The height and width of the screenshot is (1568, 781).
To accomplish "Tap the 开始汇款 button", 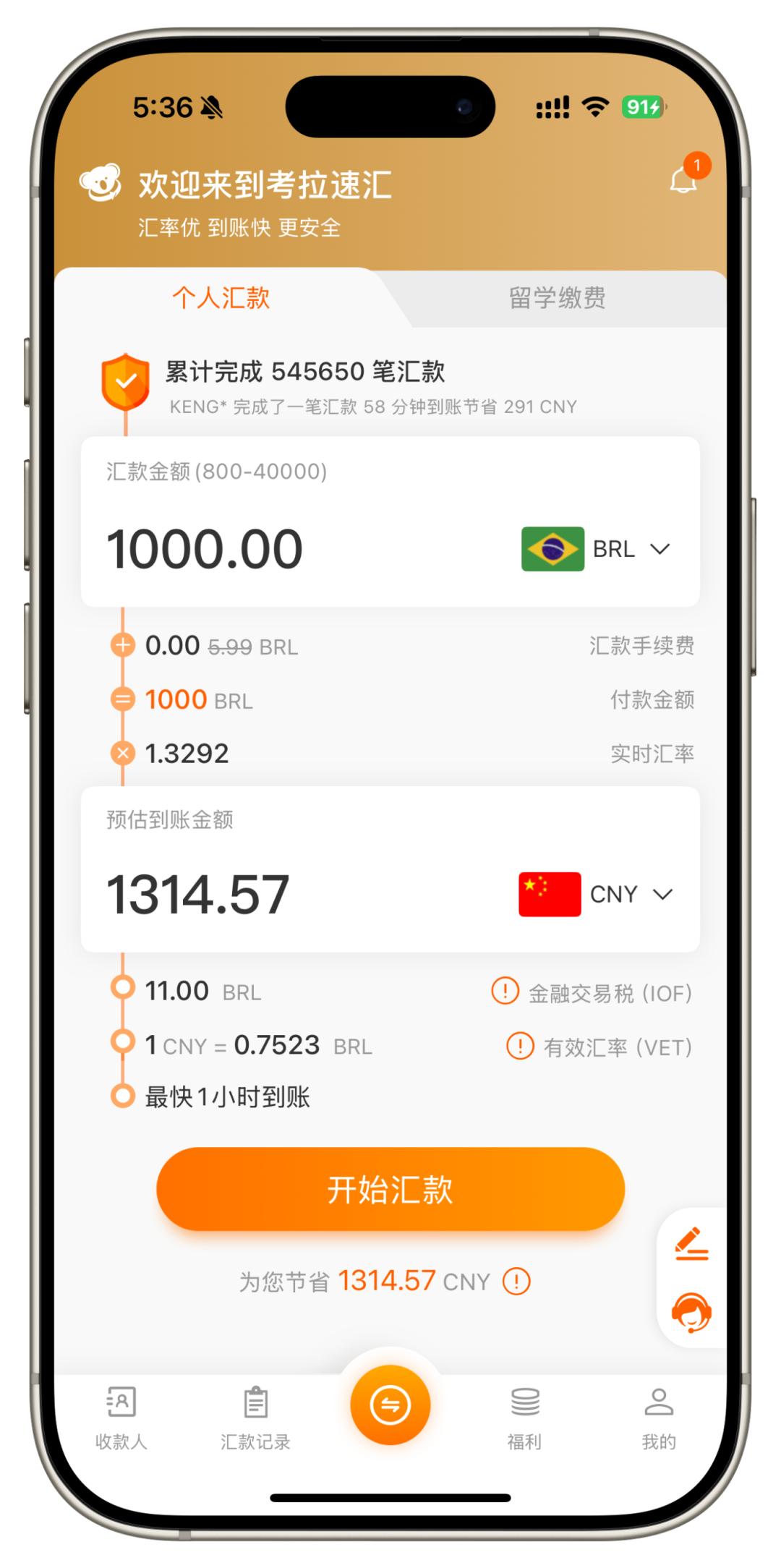I will coord(390,1189).
